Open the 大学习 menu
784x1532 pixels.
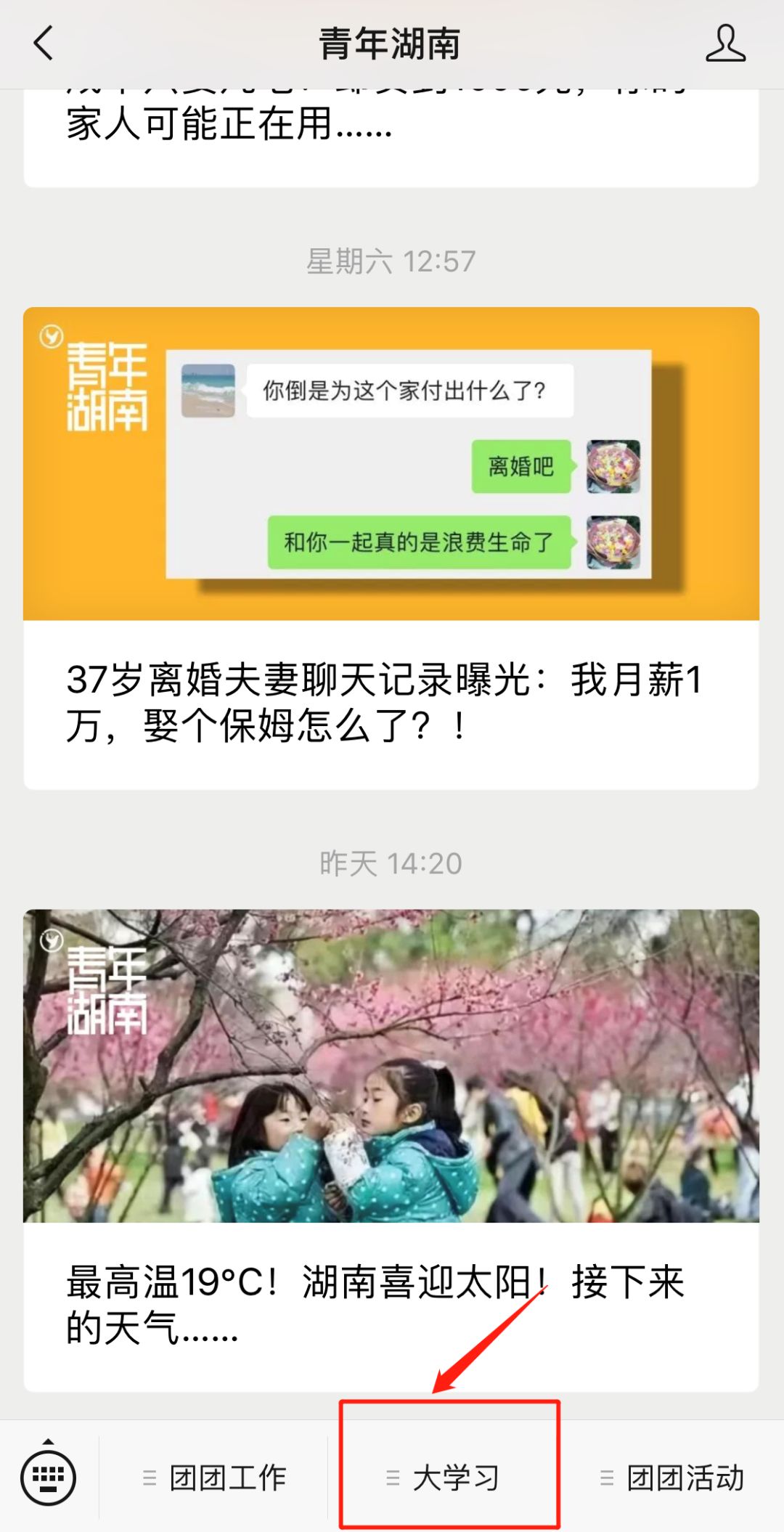(443, 1478)
